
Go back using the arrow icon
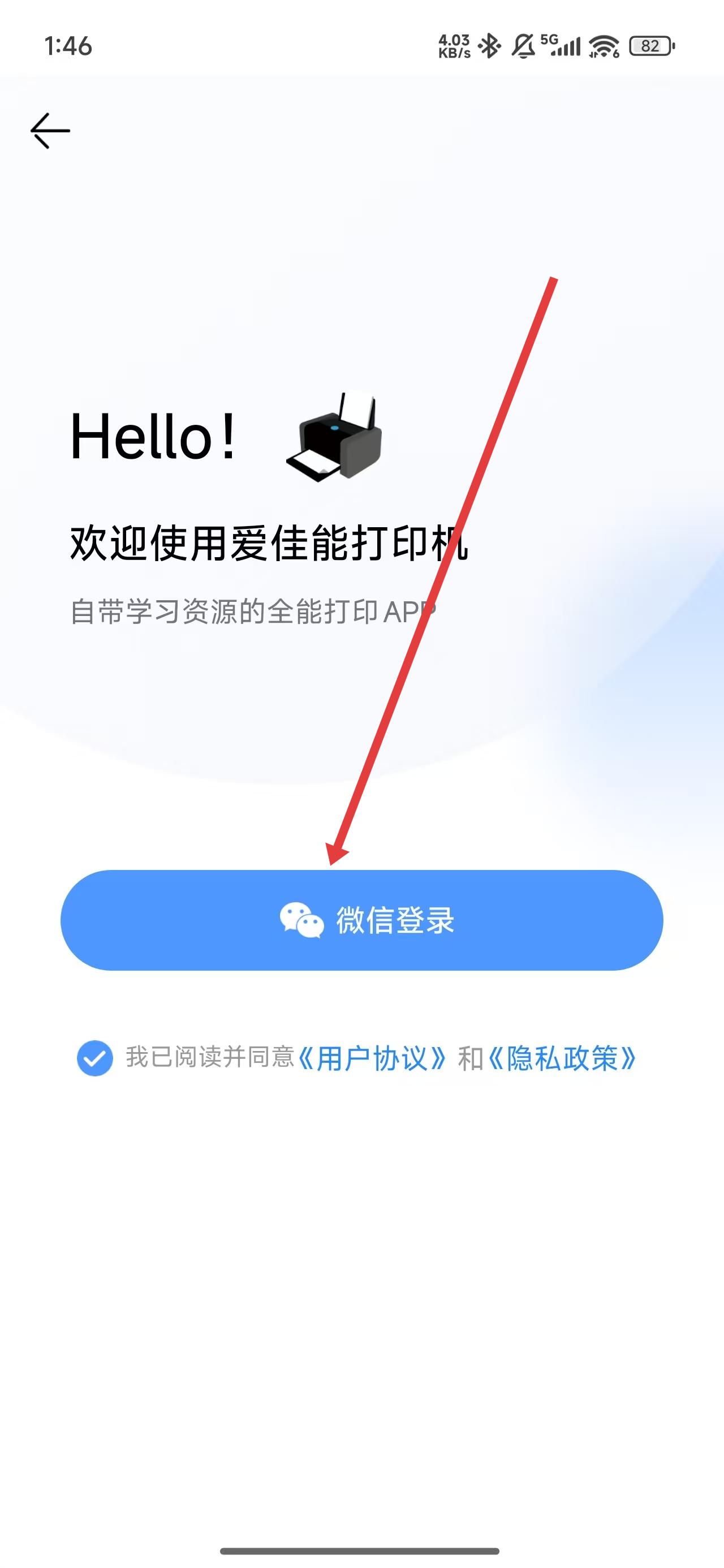pos(50,130)
